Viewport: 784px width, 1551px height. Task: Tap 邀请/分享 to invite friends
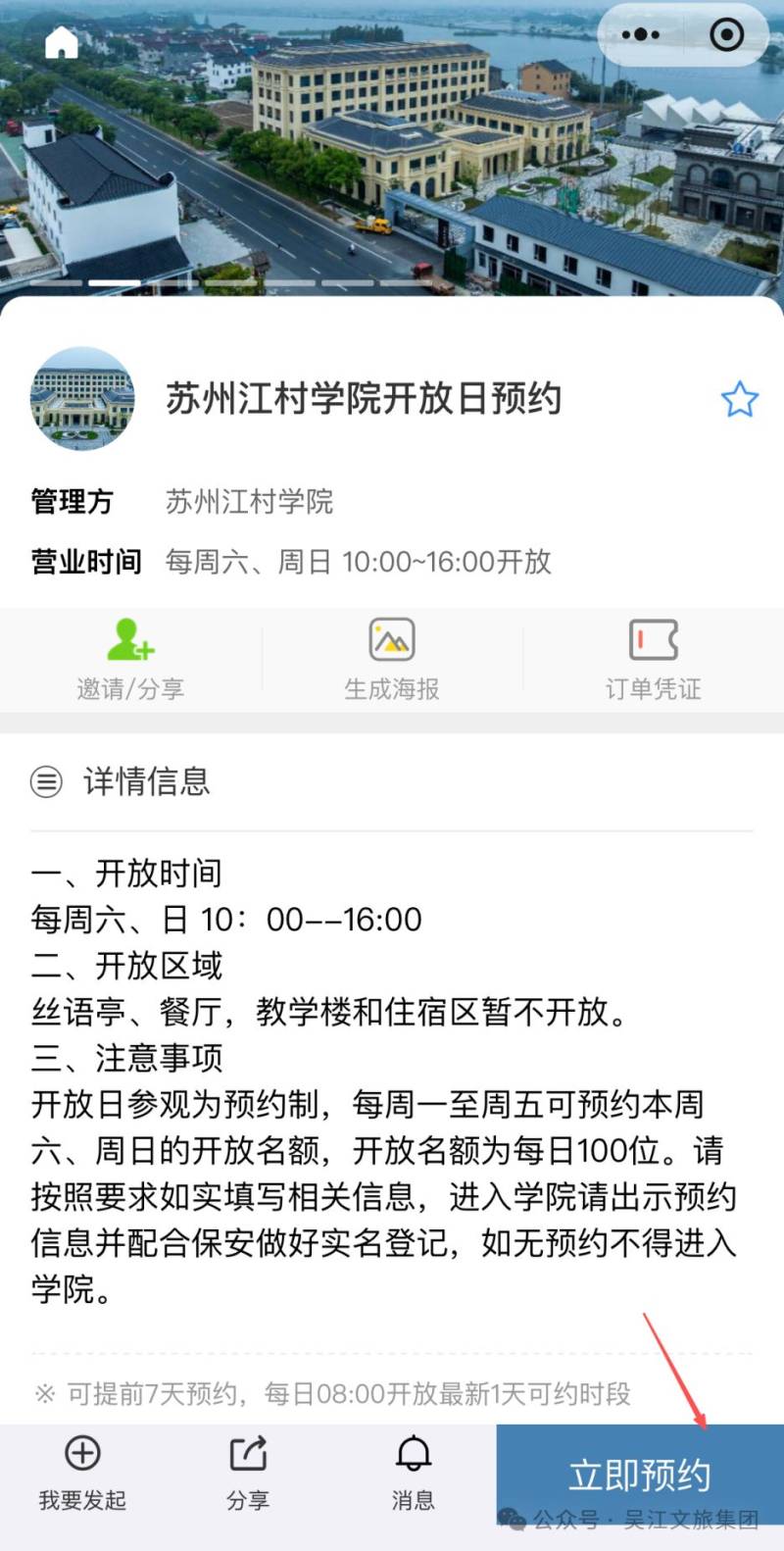130,659
